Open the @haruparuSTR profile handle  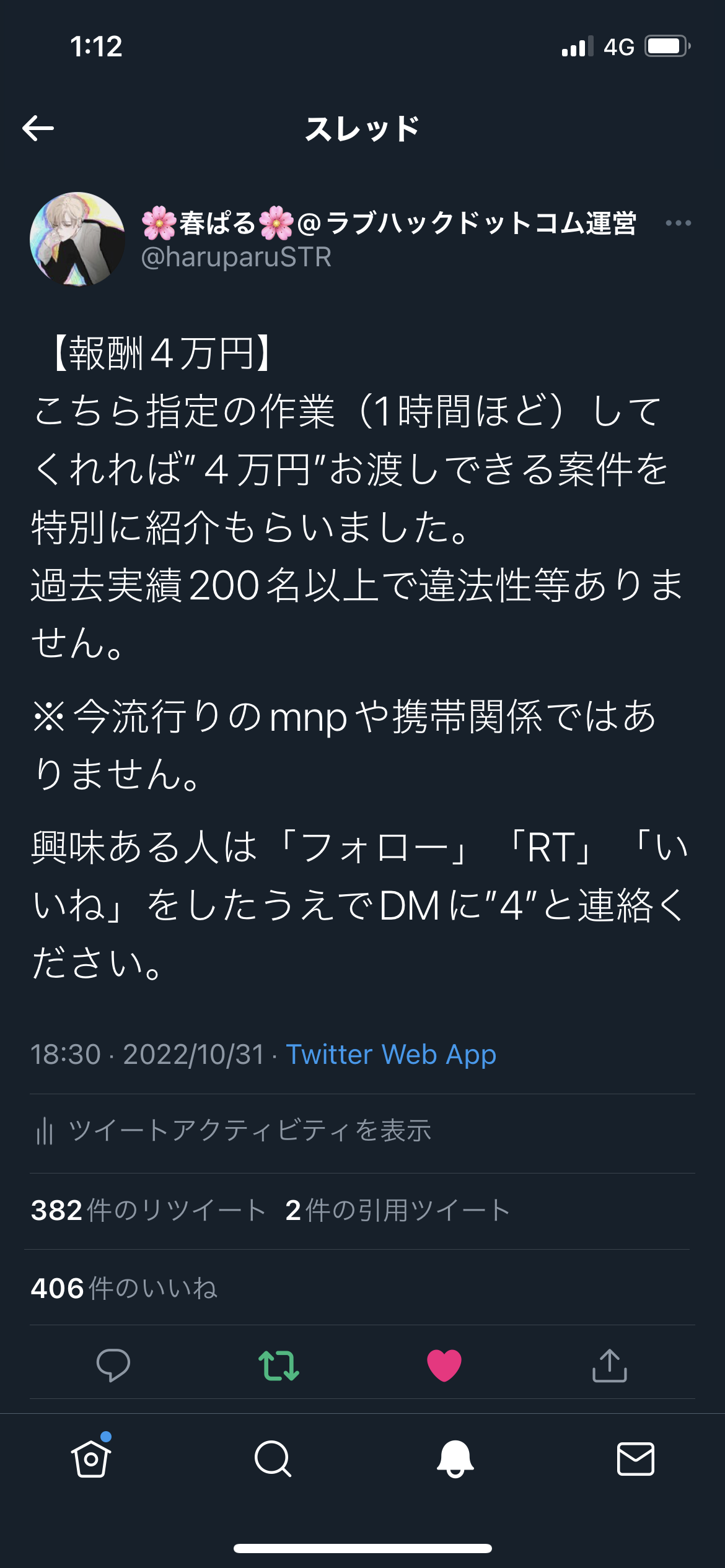tap(237, 257)
